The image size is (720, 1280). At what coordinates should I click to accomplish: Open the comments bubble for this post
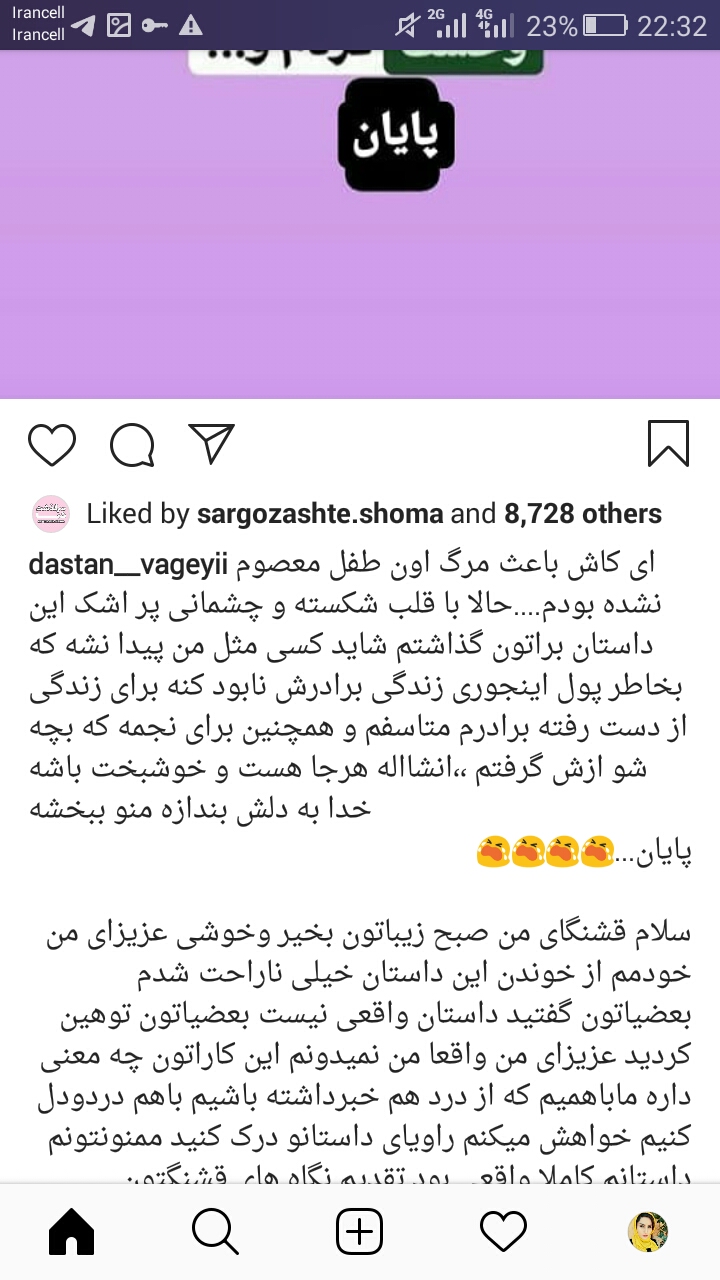pyautogui.click(x=132, y=445)
